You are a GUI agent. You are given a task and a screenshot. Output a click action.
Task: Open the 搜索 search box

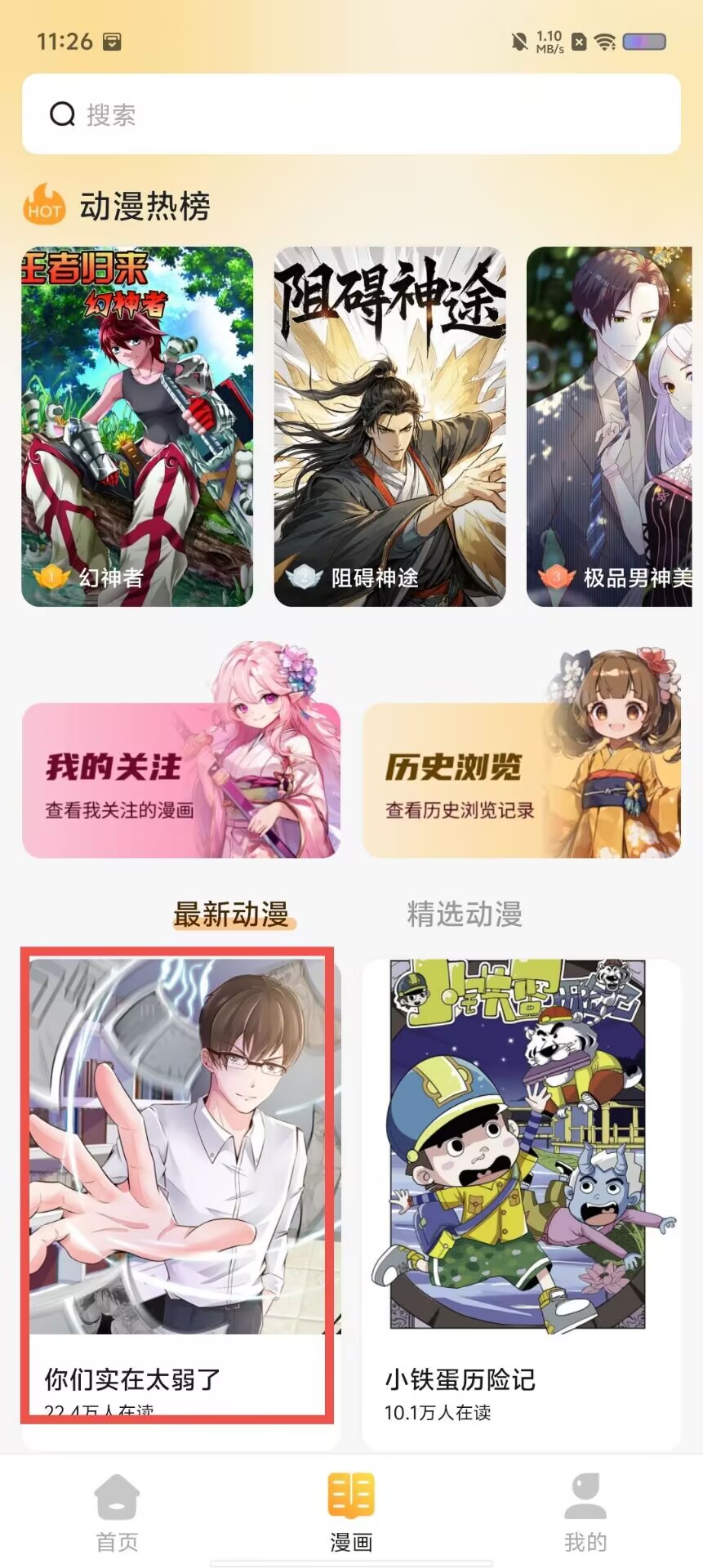[x=351, y=114]
